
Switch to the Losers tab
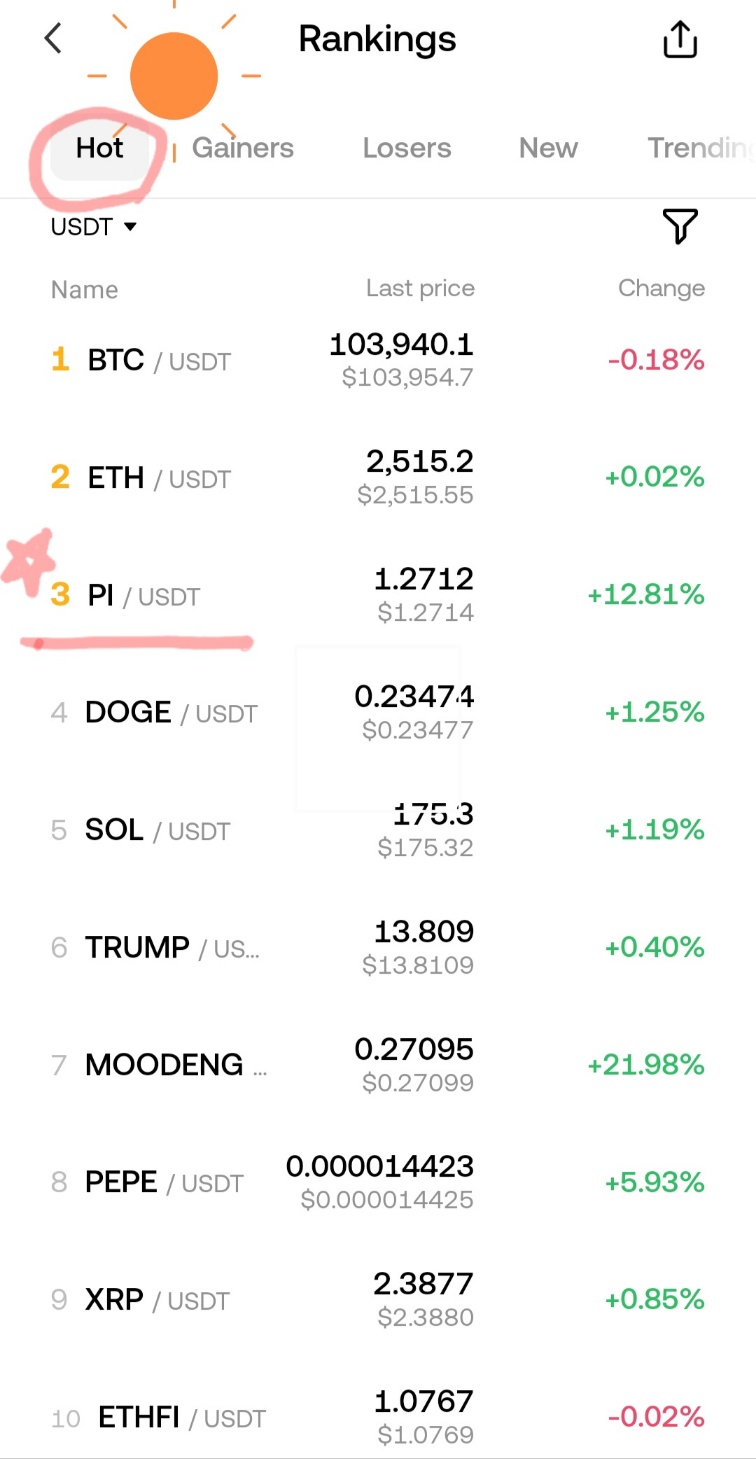(407, 148)
